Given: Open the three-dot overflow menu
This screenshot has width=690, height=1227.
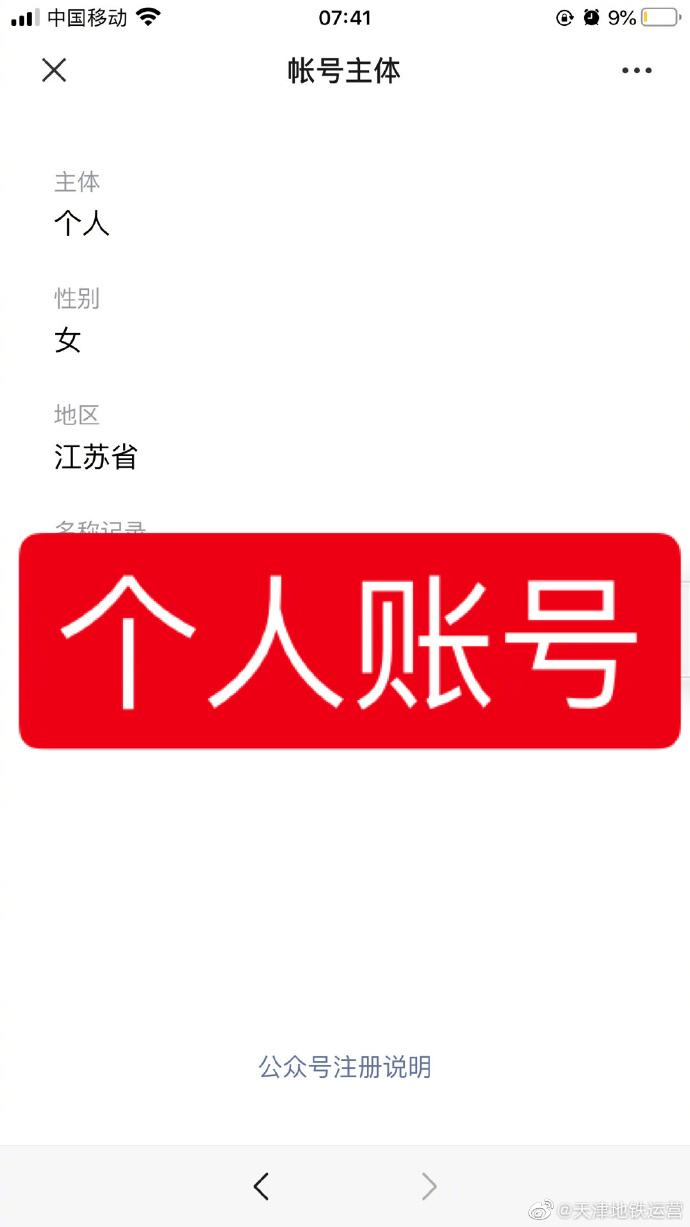Looking at the screenshot, I should (x=636, y=71).
